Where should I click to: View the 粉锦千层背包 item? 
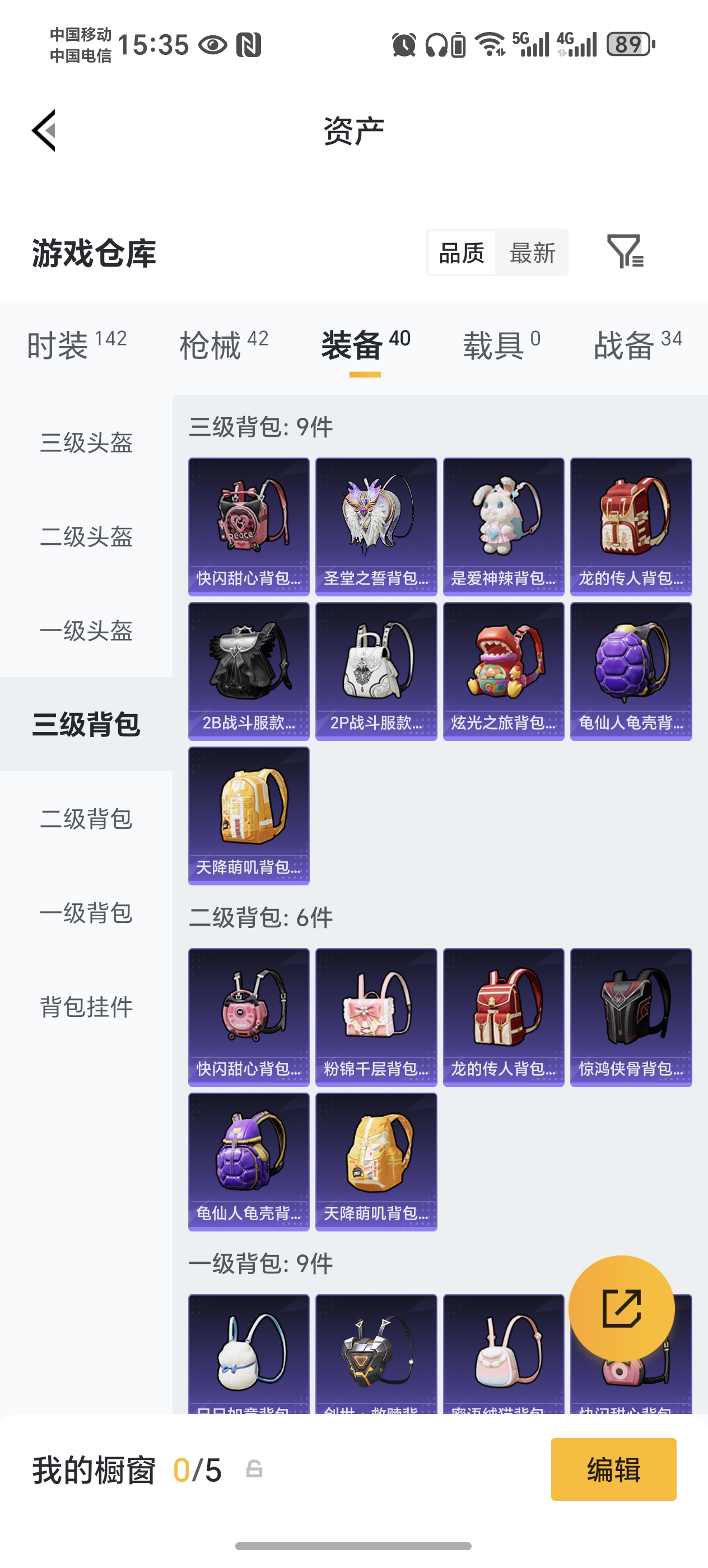click(x=376, y=1016)
